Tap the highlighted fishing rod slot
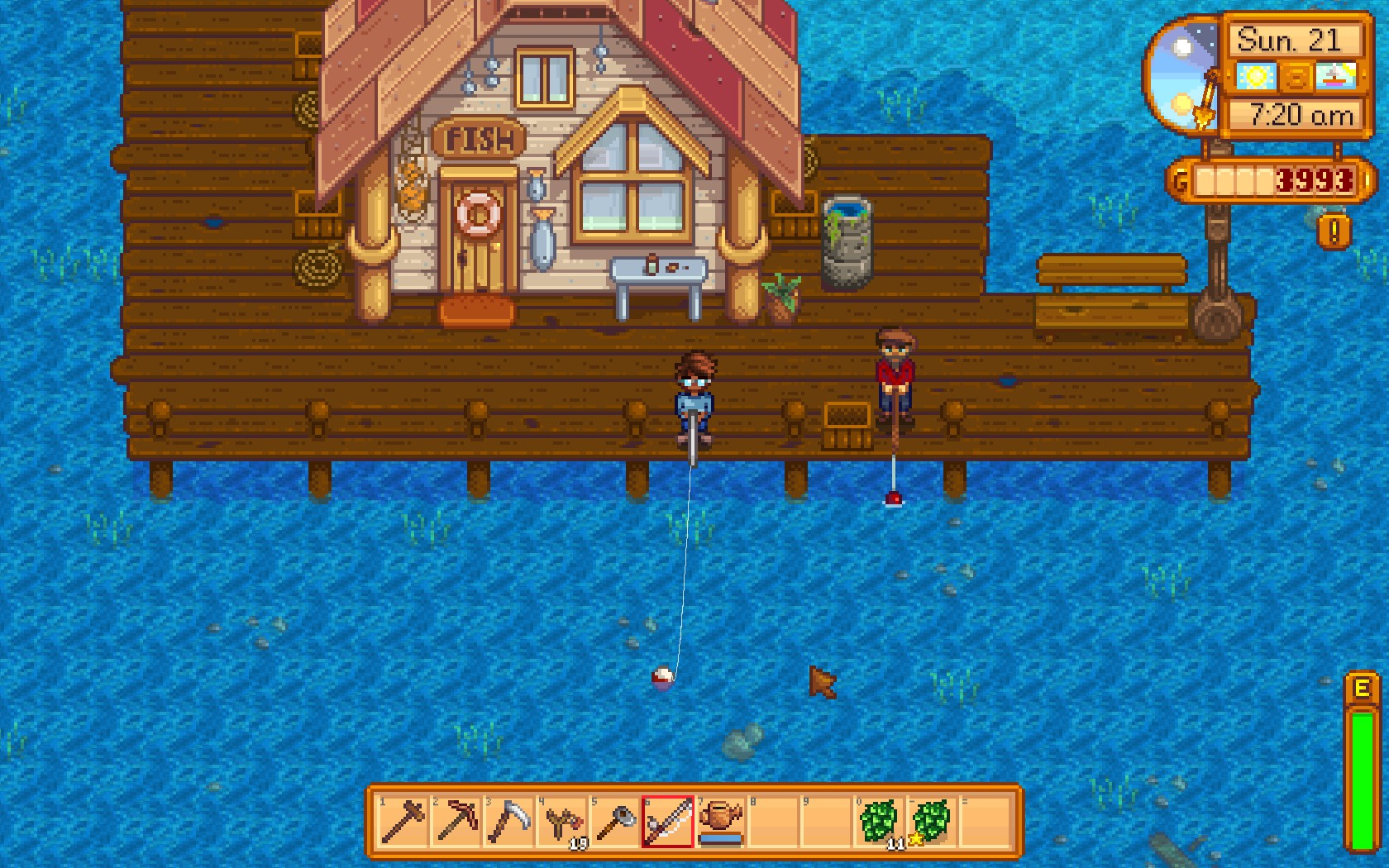The width and height of the screenshot is (1389, 868). [667, 822]
